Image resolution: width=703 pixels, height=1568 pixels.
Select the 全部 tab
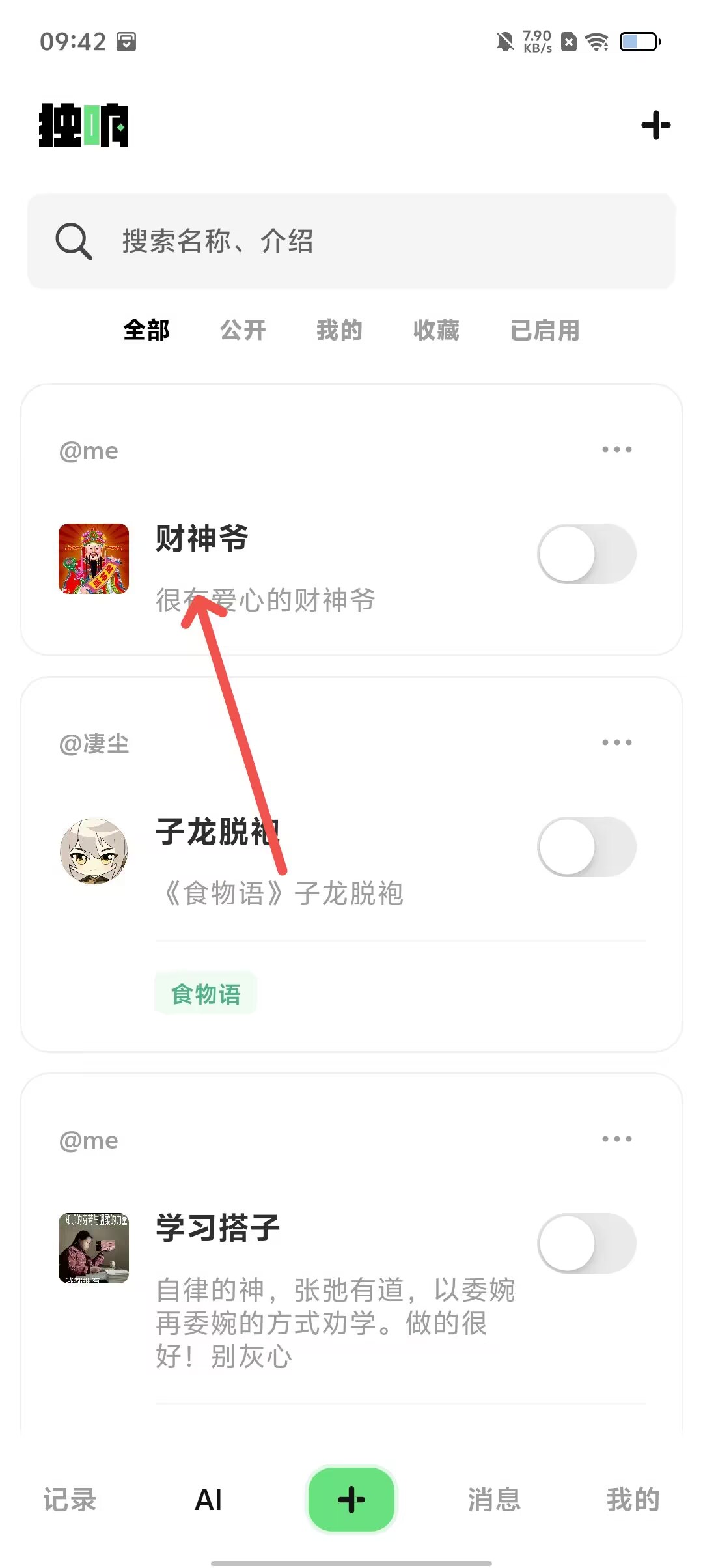click(x=146, y=330)
